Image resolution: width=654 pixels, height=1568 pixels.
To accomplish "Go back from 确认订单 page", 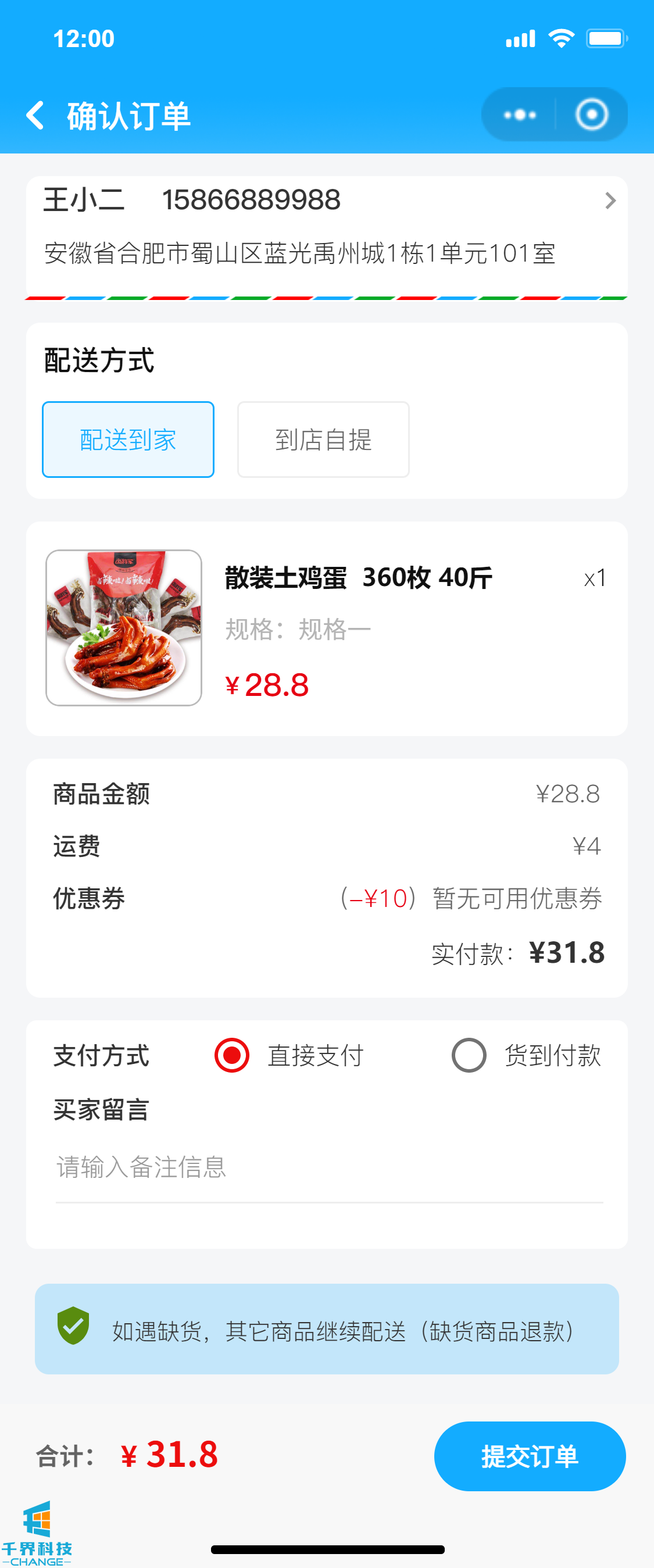I will click(36, 115).
